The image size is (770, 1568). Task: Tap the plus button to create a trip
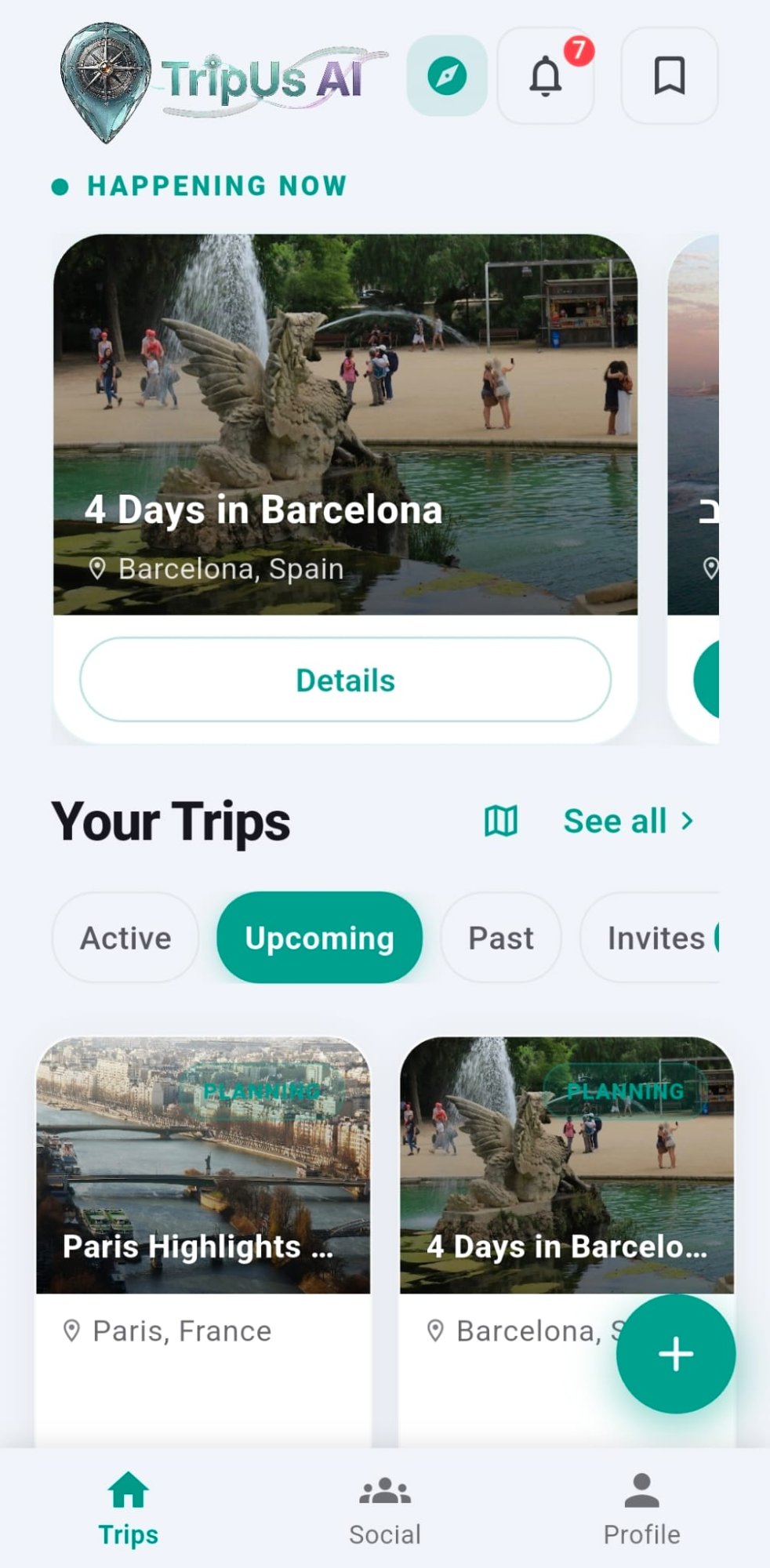click(x=675, y=1354)
